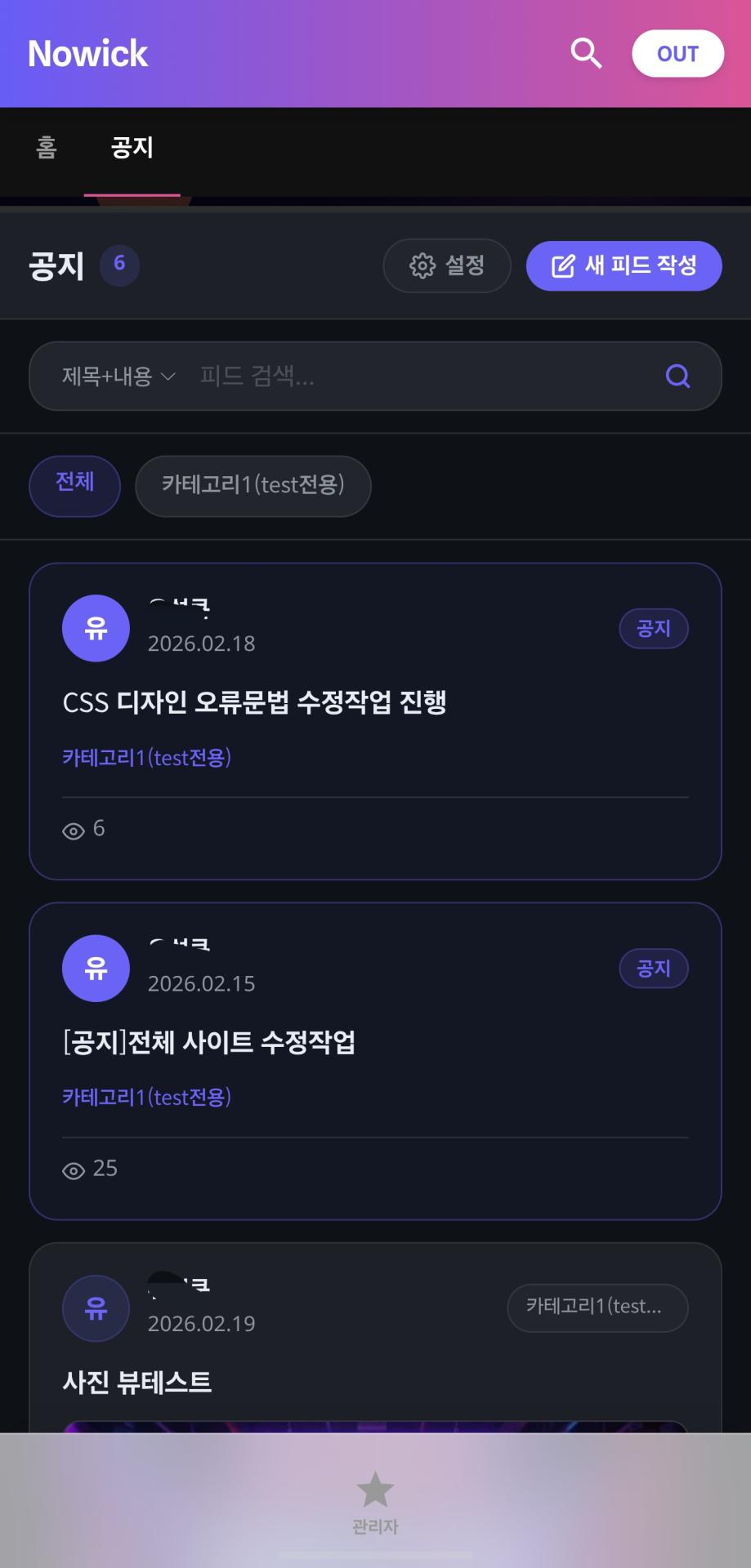Image resolution: width=751 pixels, height=1568 pixels.
Task: Select the 공지 tab
Action: click(x=132, y=148)
